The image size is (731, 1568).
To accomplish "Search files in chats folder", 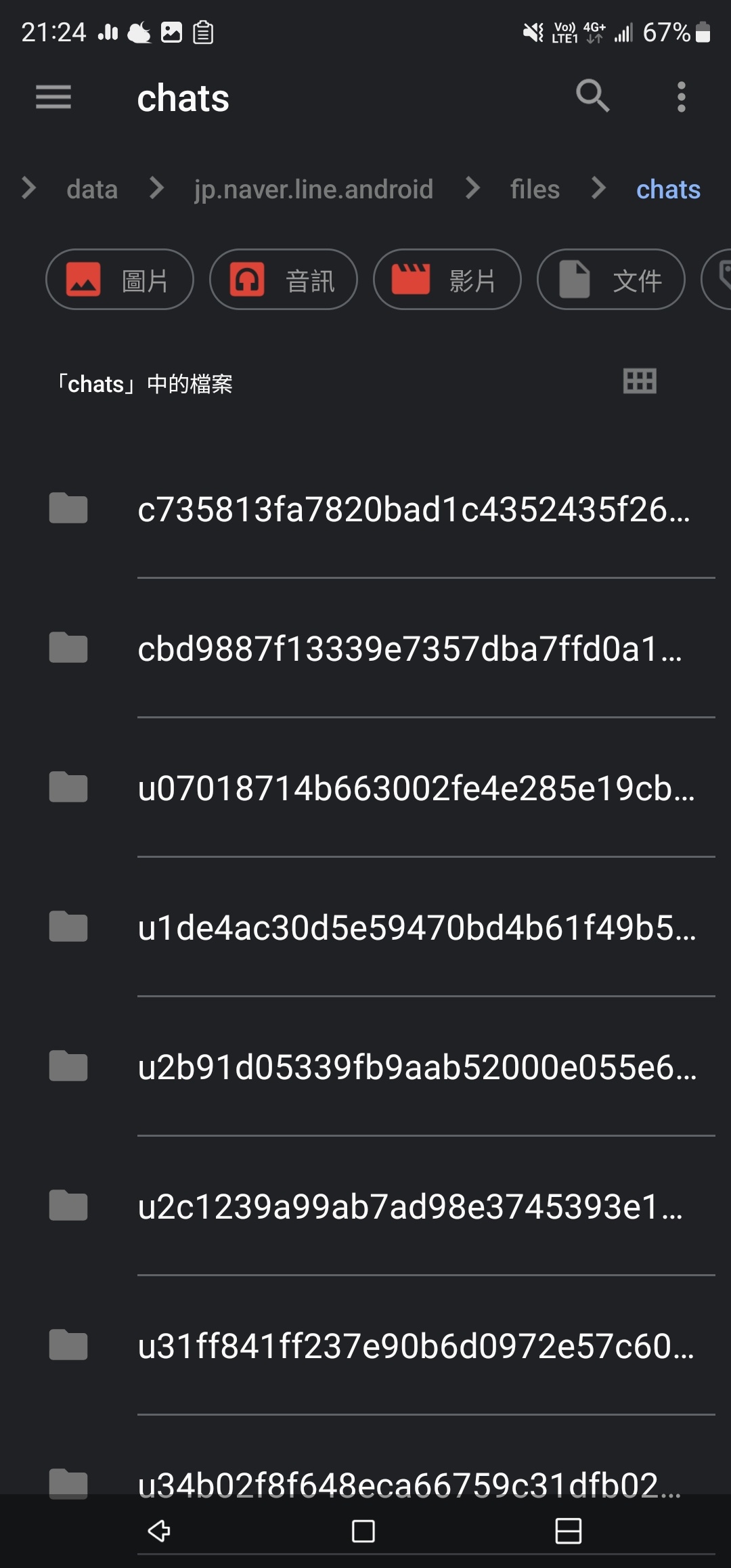I will tap(593, 95).
